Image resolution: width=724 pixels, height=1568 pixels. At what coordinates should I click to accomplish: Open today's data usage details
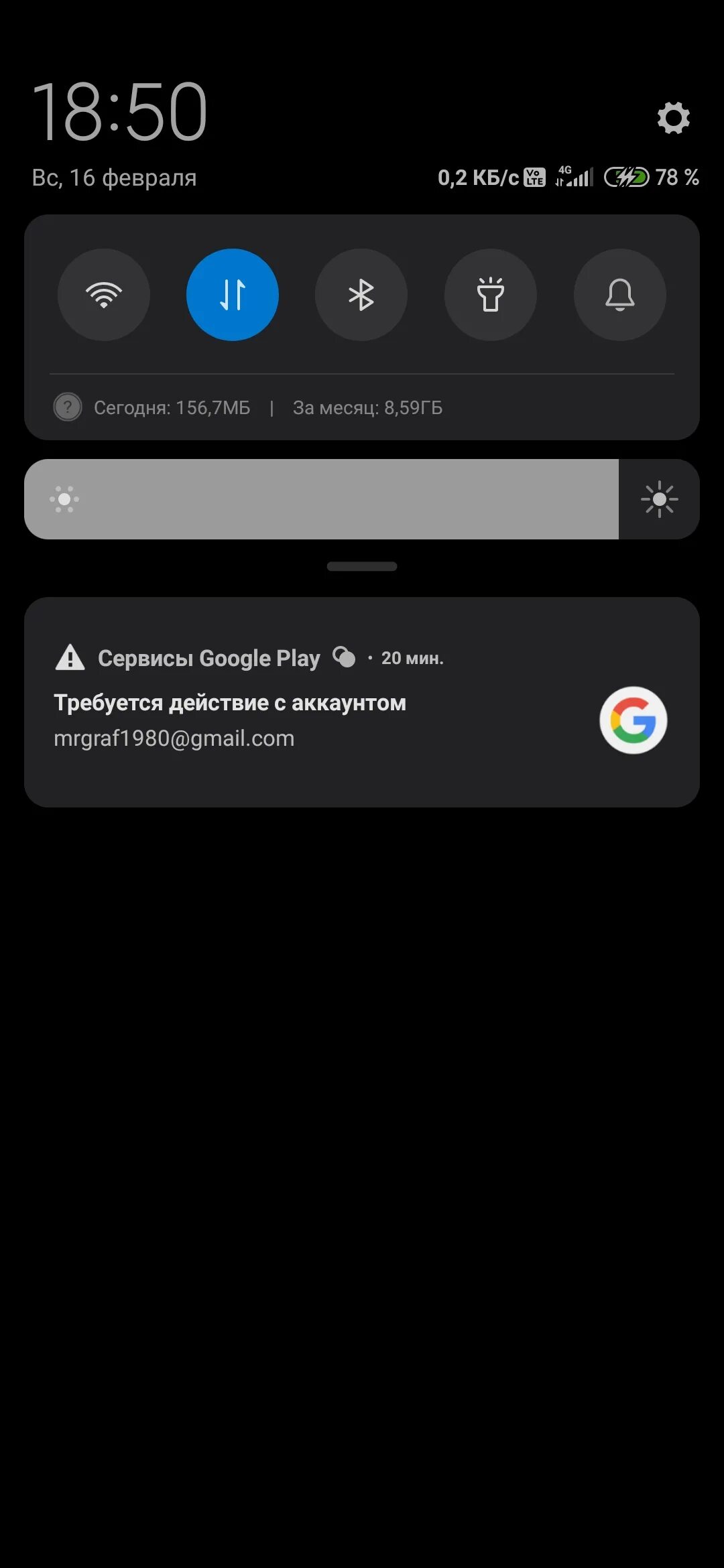click(172, 407)
